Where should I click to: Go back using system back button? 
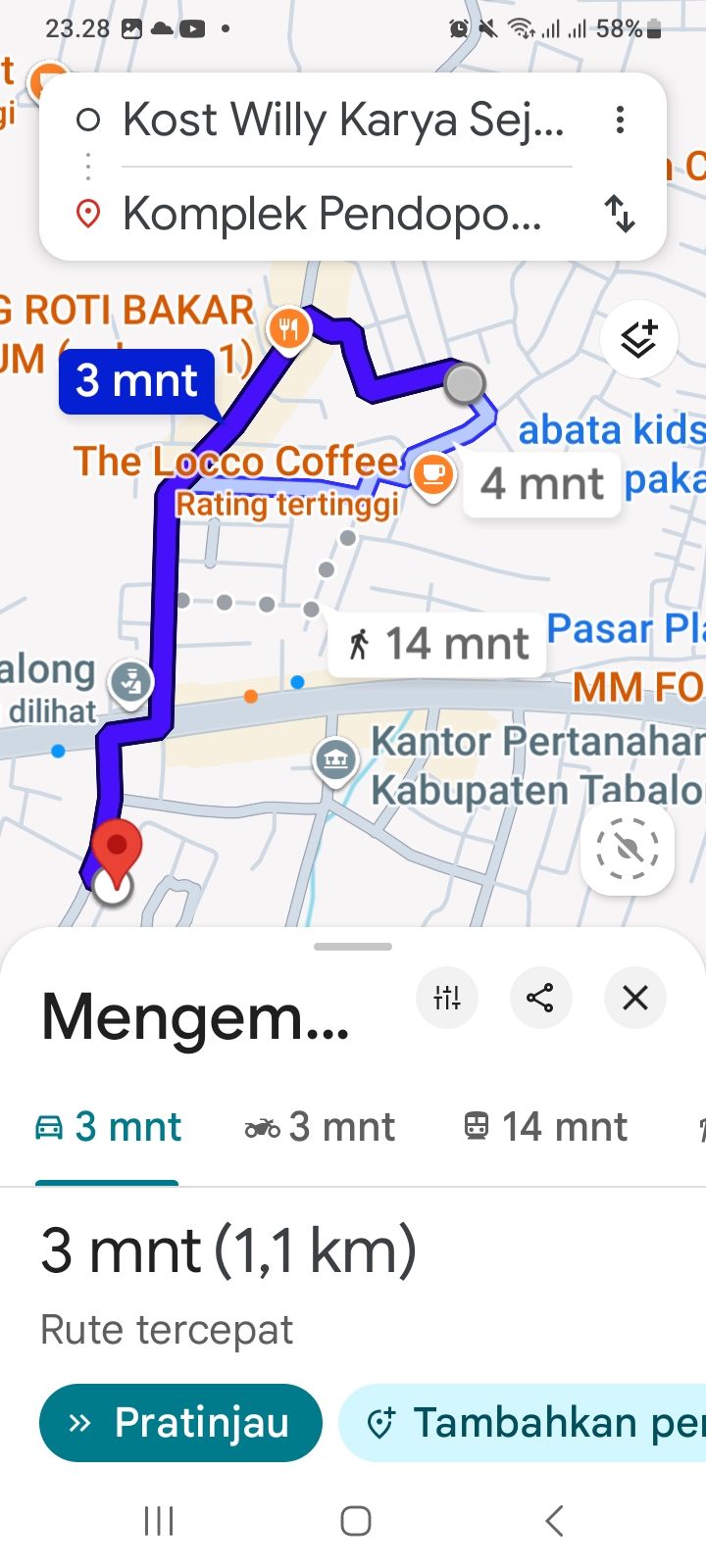[554, 1521]
